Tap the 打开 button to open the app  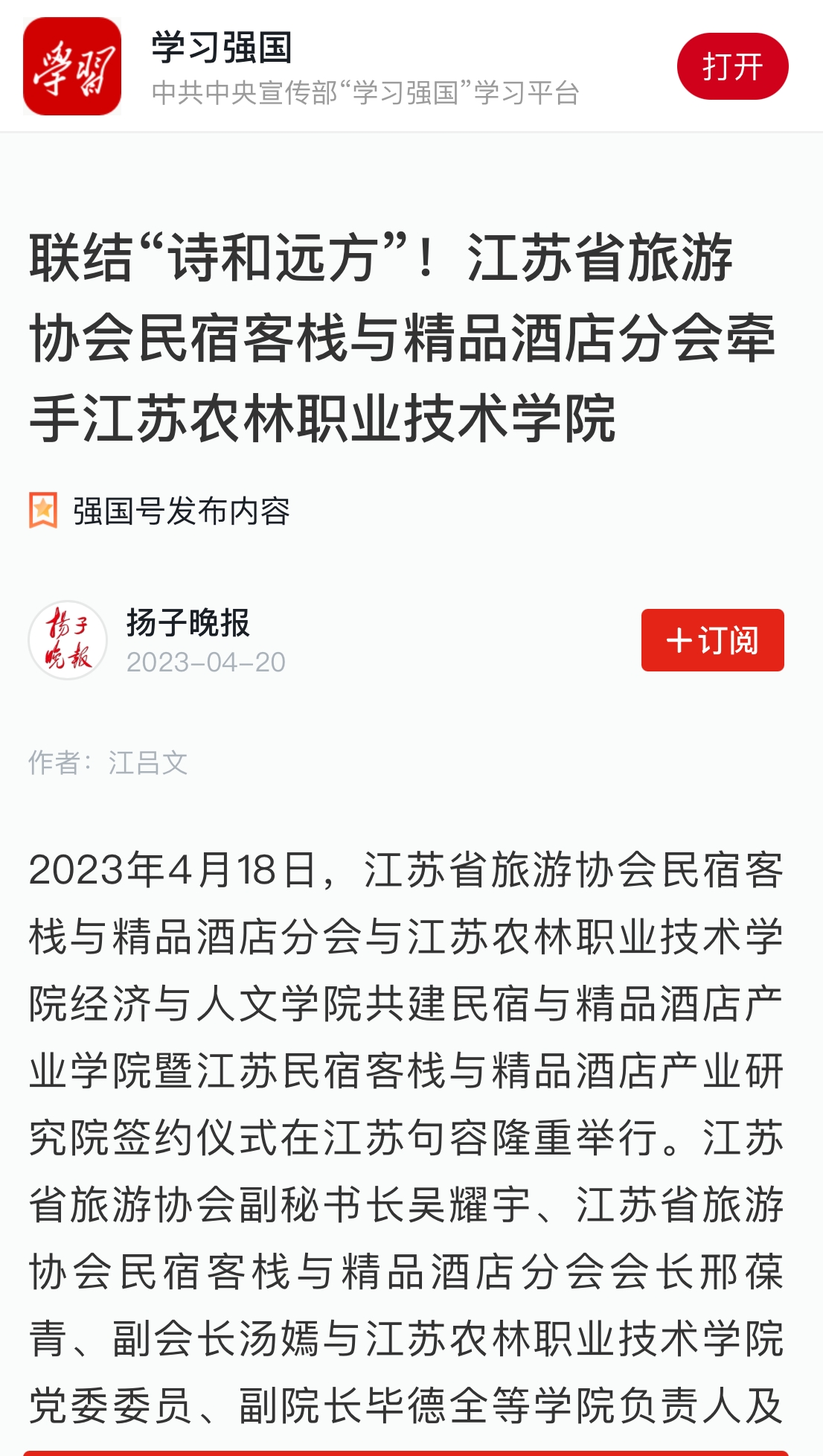click(x=731, y=67)
